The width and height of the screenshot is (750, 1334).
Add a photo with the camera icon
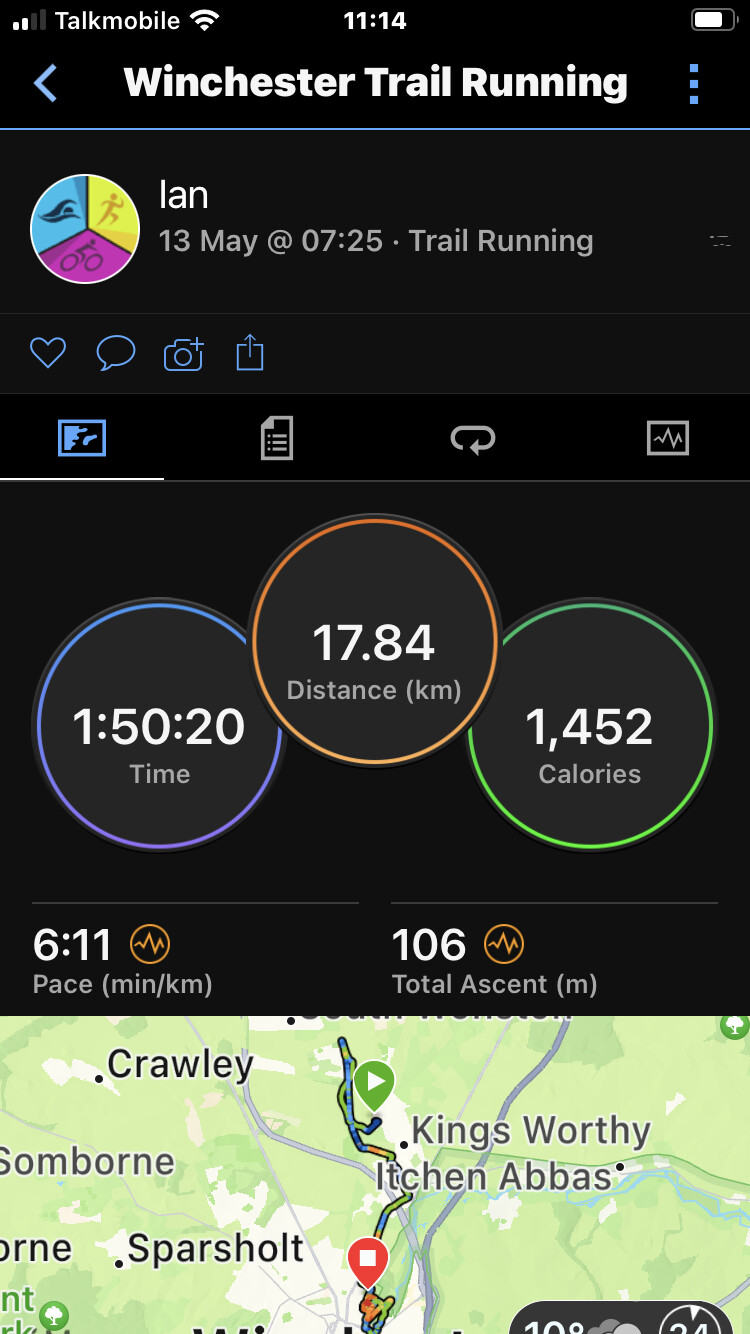183,353
